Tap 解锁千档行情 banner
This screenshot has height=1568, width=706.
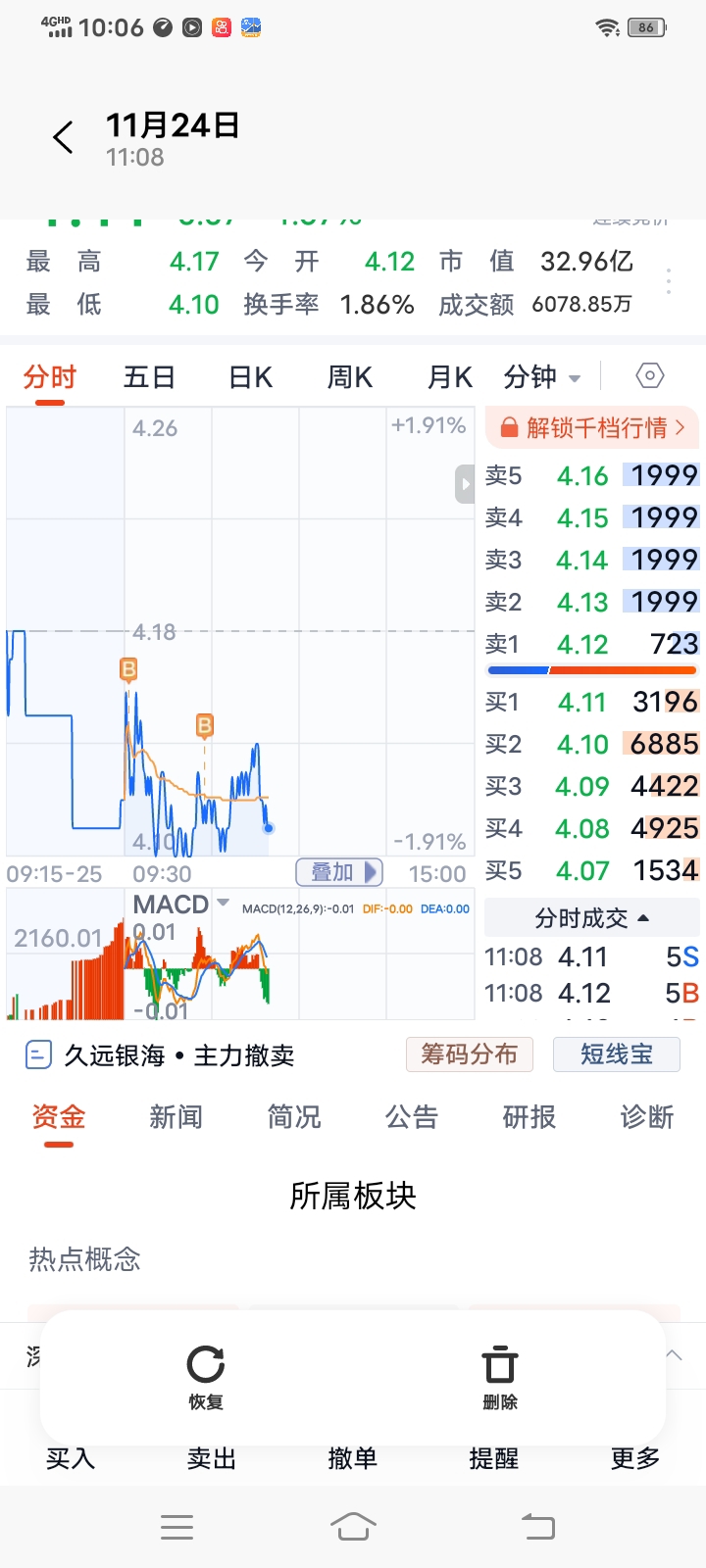(x=592, y=427)
